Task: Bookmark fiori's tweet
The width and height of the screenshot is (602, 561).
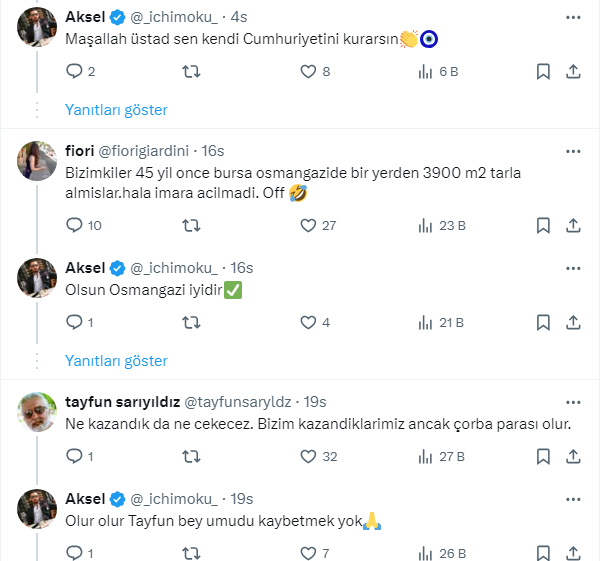Action: click(x=543, y=225)
